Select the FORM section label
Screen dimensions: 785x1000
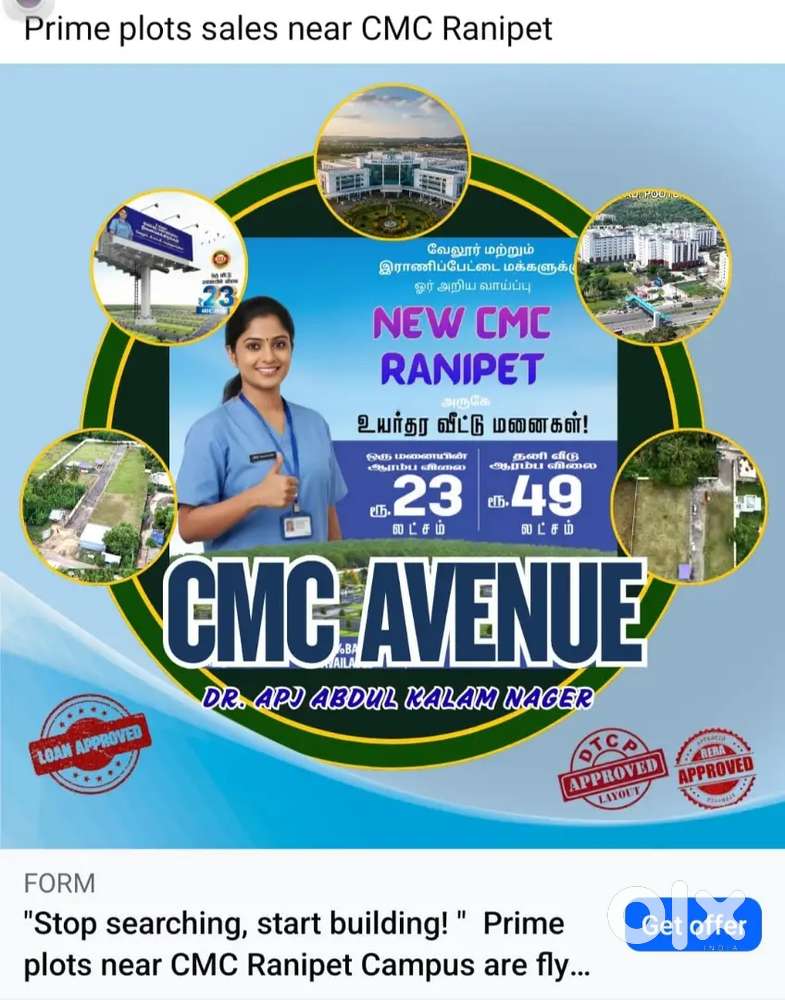pyautogui.click(x=59, y=883)
